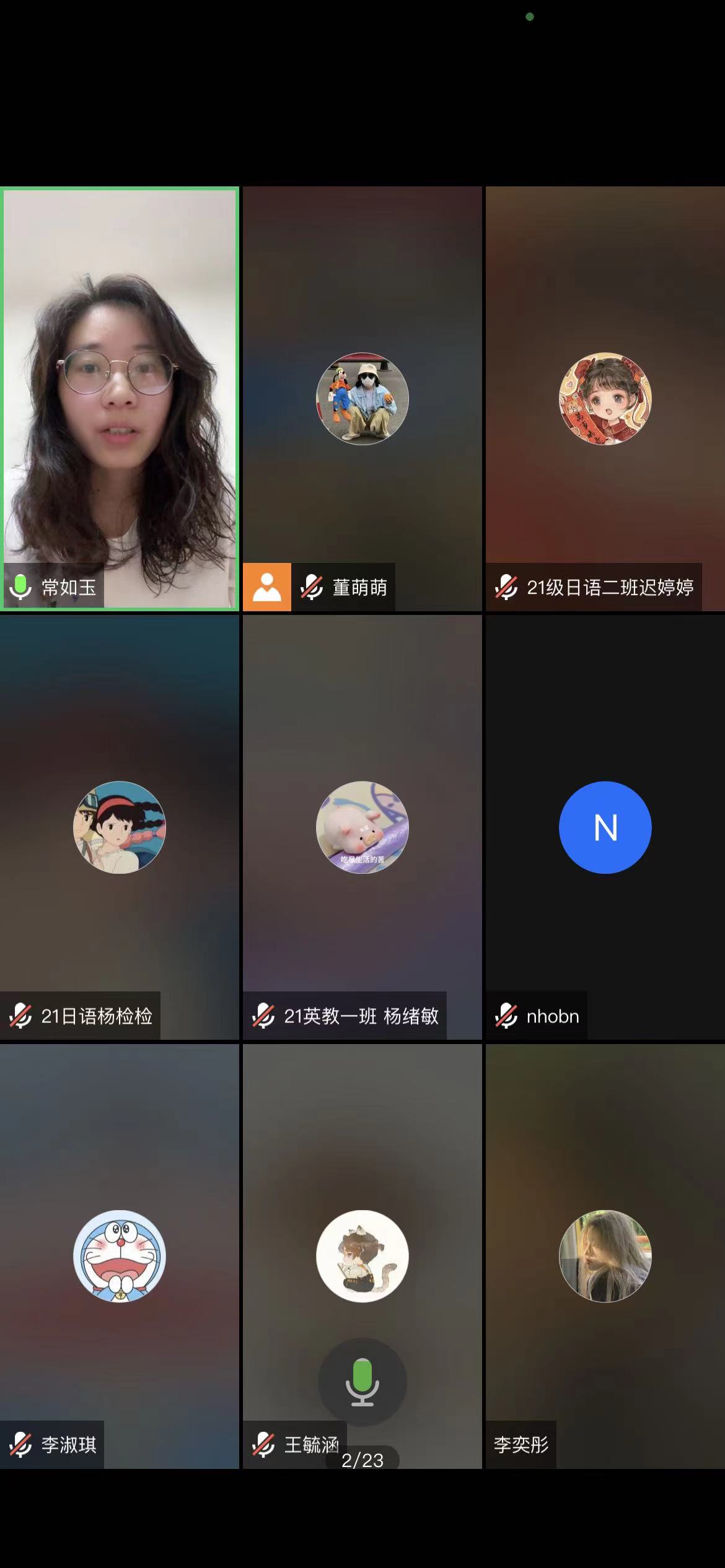Select the 21级日语二班迟婷婷 tile
This screenshot has height=1568, width=725.
pos(605,398)
